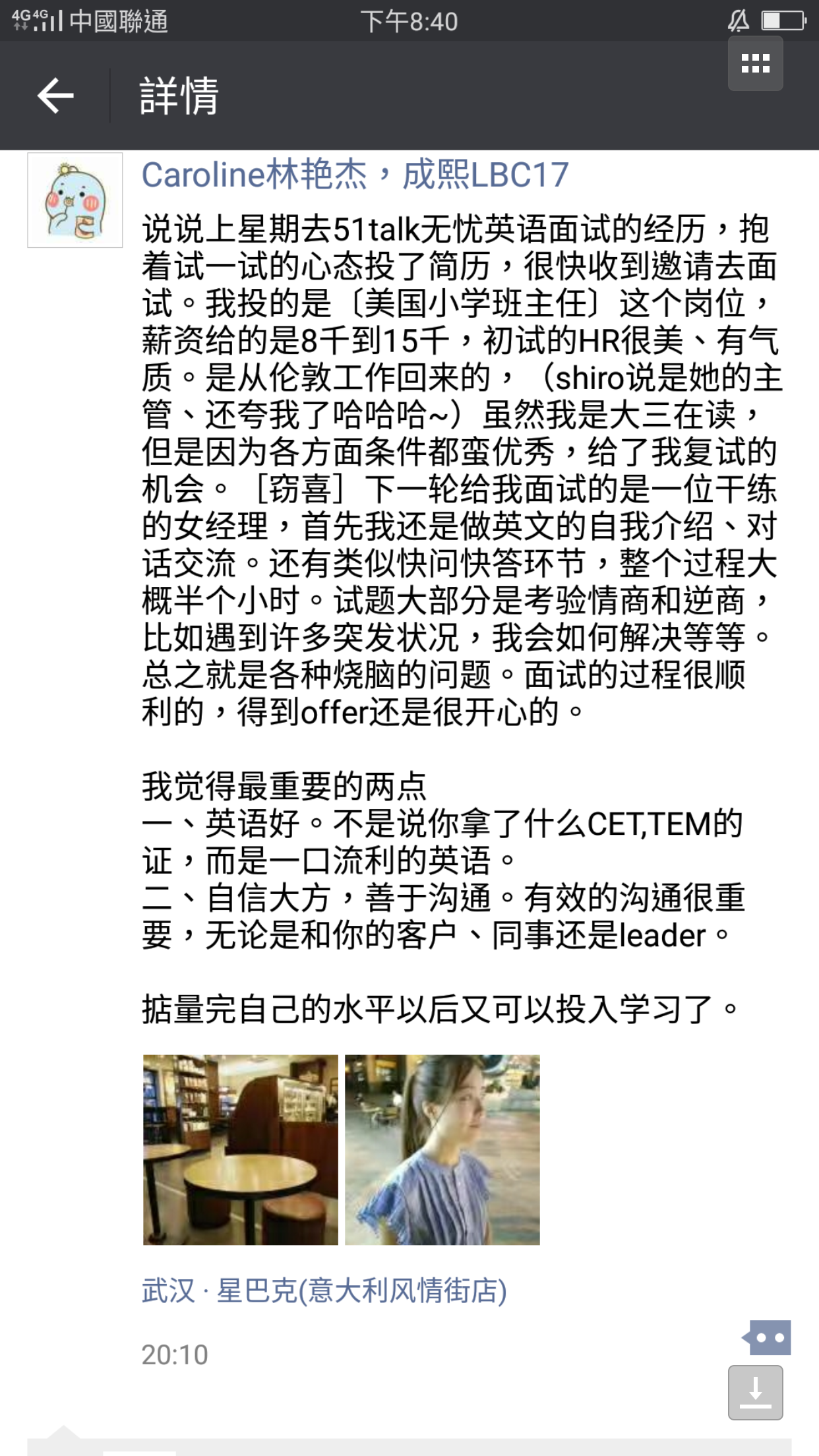View the photo of the woman in blue
Screen dimensions: 819x1456
coord(442,1150)
